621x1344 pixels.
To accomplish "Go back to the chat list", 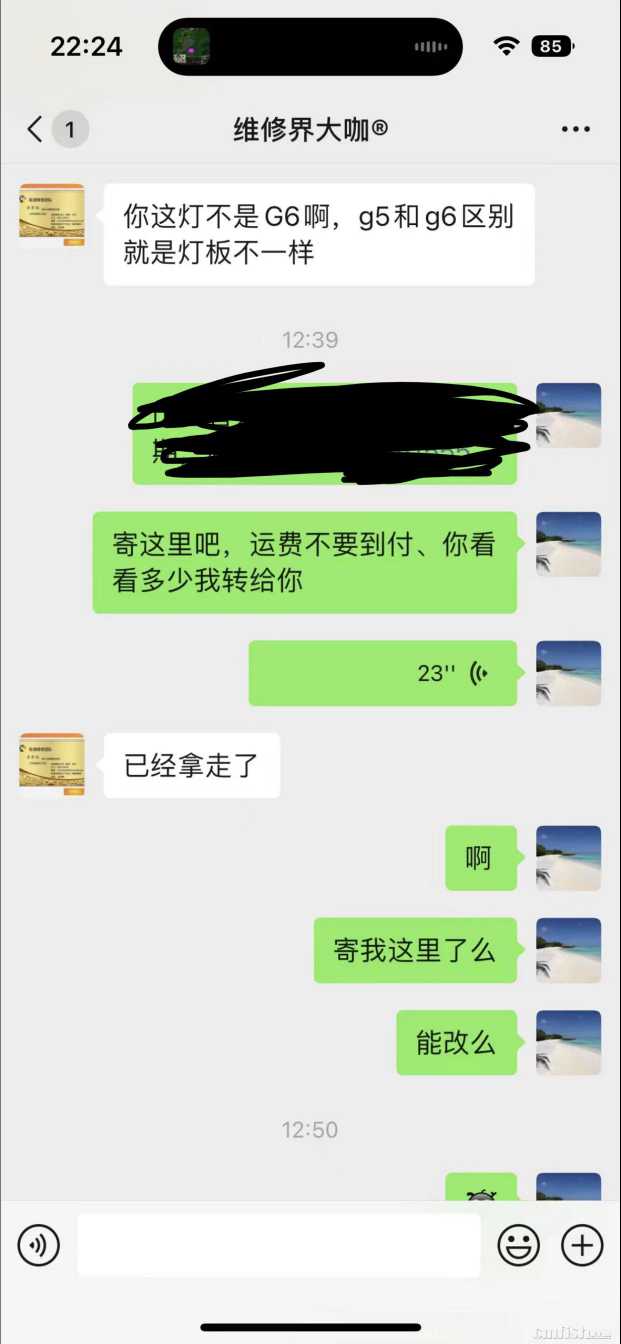I will [36, 129].
